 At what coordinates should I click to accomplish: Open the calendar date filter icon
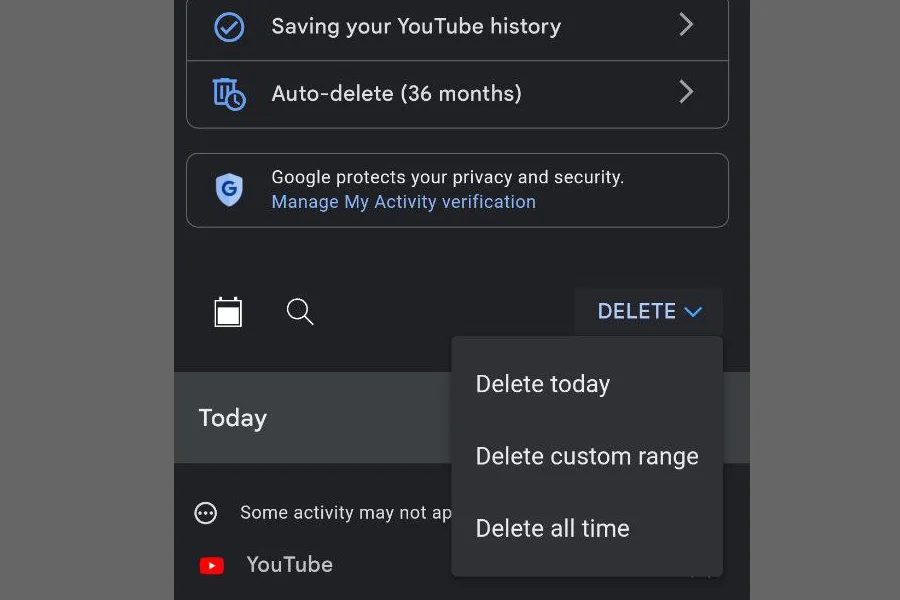pos(228,312)
